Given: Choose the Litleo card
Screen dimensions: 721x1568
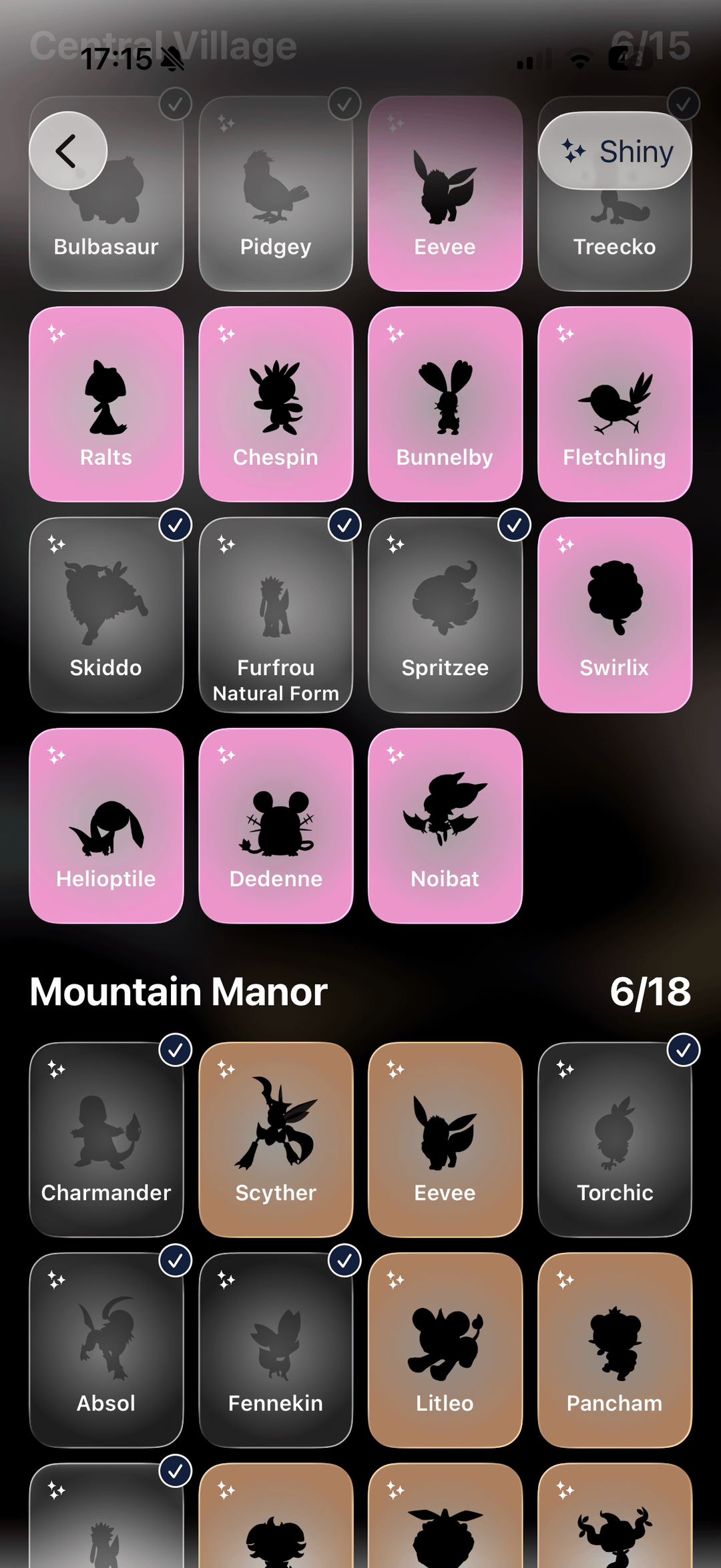Looking at the screenshot, I should point(445,1350).
